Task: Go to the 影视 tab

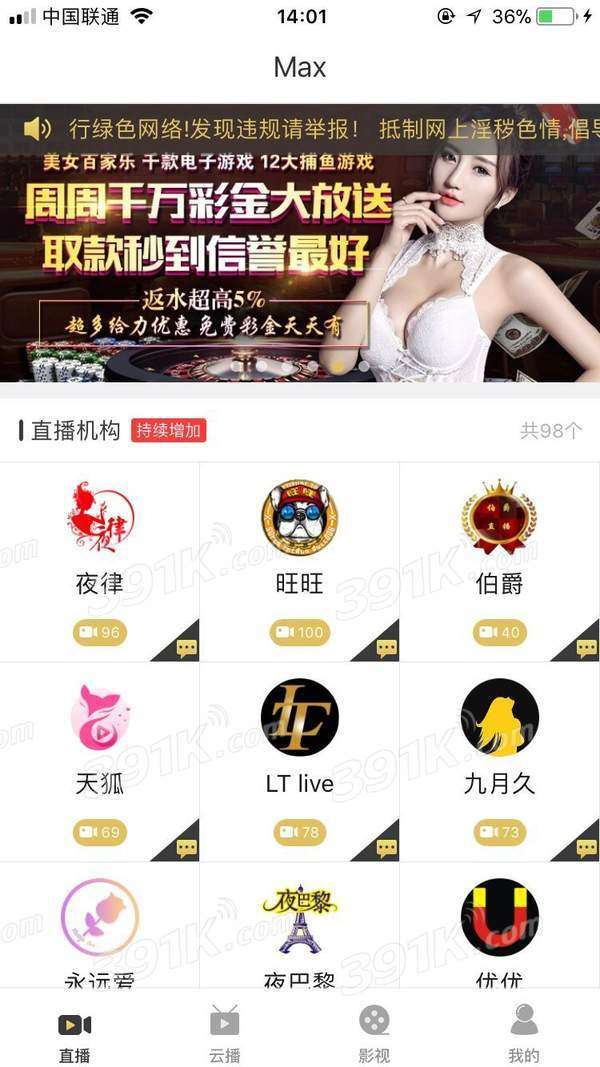Action: click(374, 1035)
